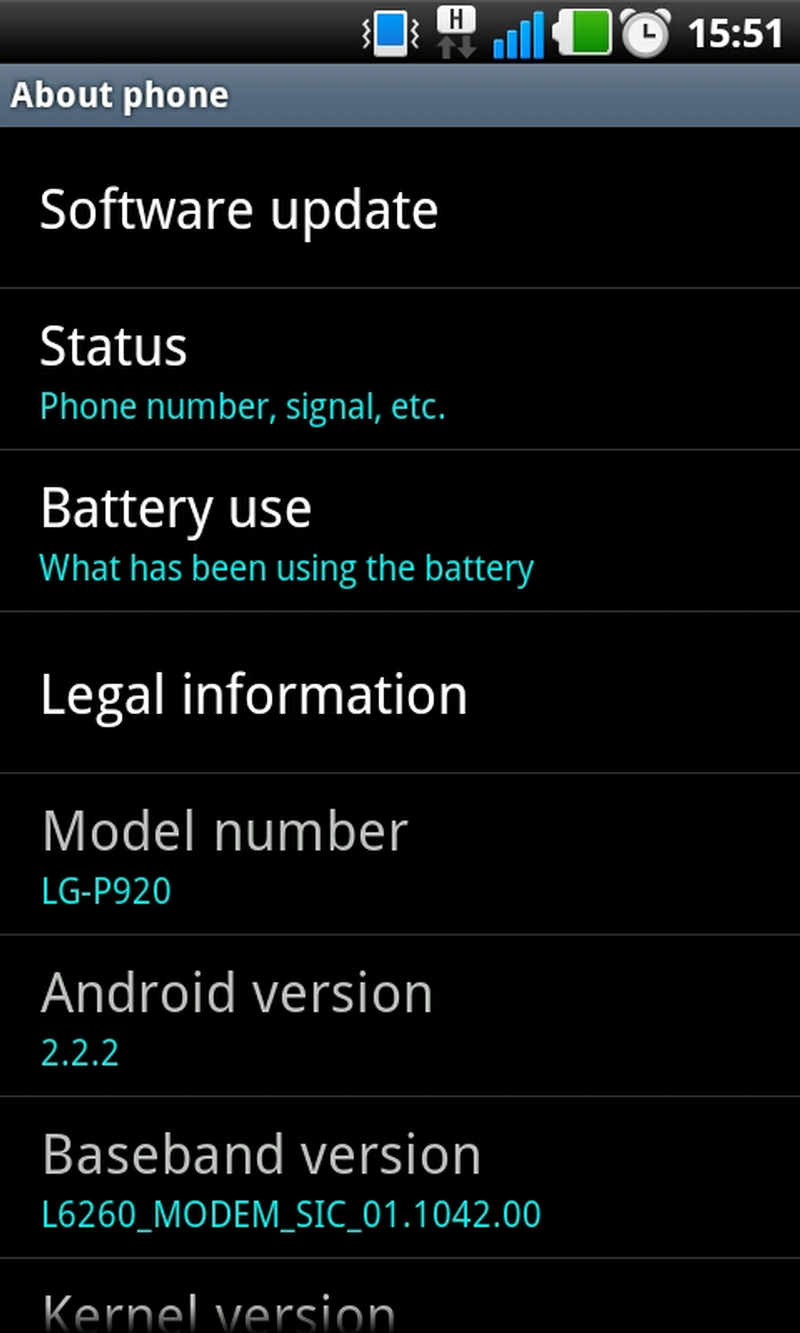The height and width of the screenshot is (1333, 800).
Task: Open Software update
Action: pos(400,208)
